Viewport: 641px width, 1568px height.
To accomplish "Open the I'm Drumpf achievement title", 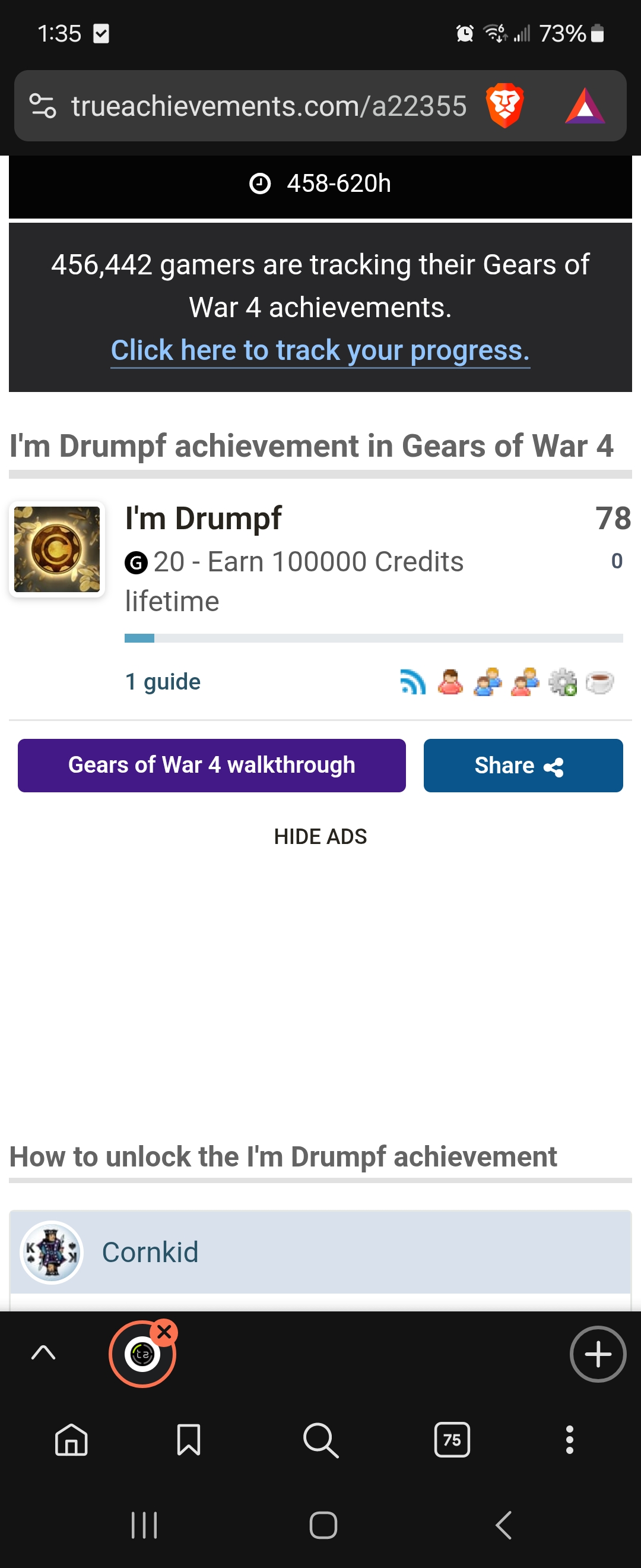I will 203,519.
